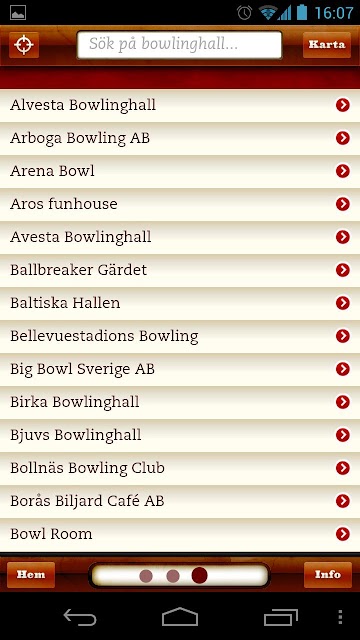Tap the locate-me crosshair icon

[24, 45]
